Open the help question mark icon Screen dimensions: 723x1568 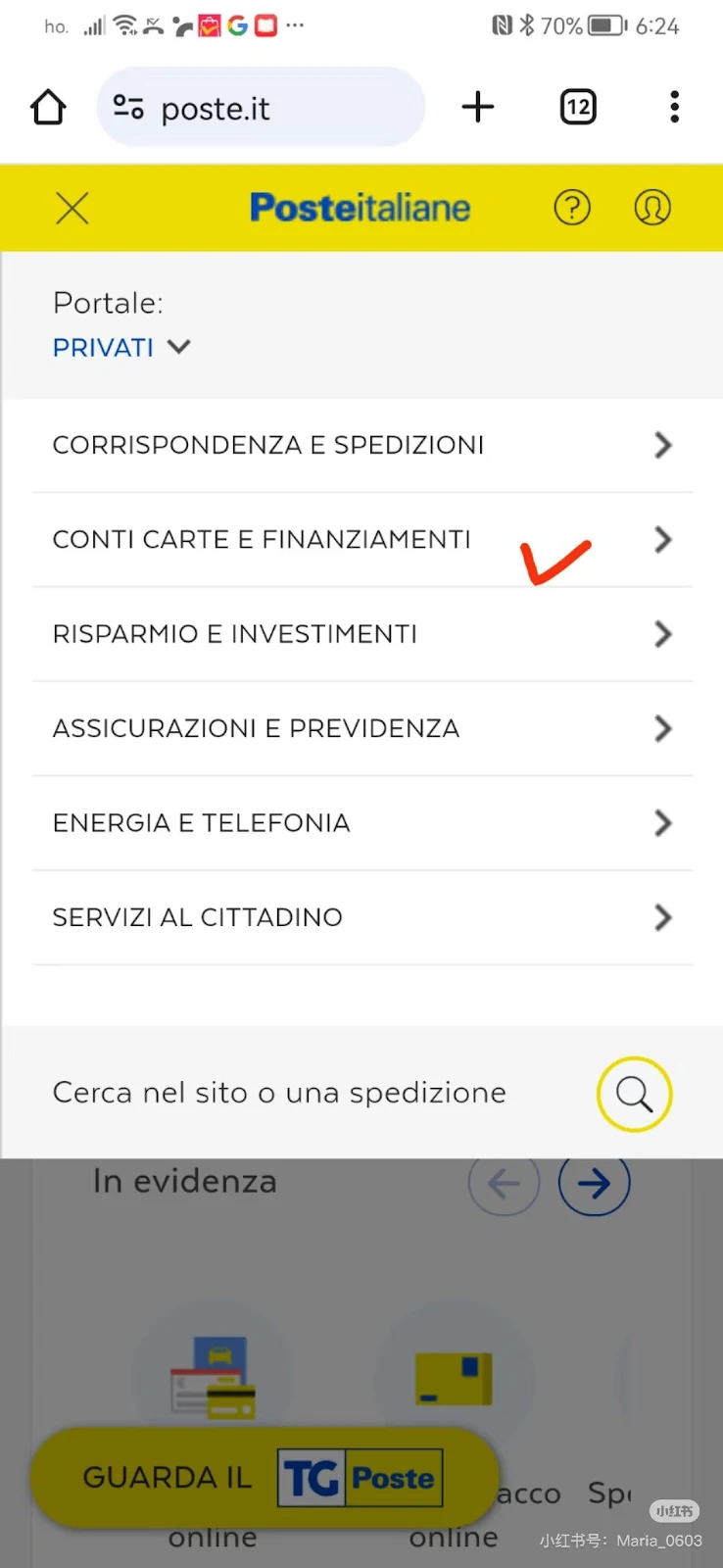[572, 208]
